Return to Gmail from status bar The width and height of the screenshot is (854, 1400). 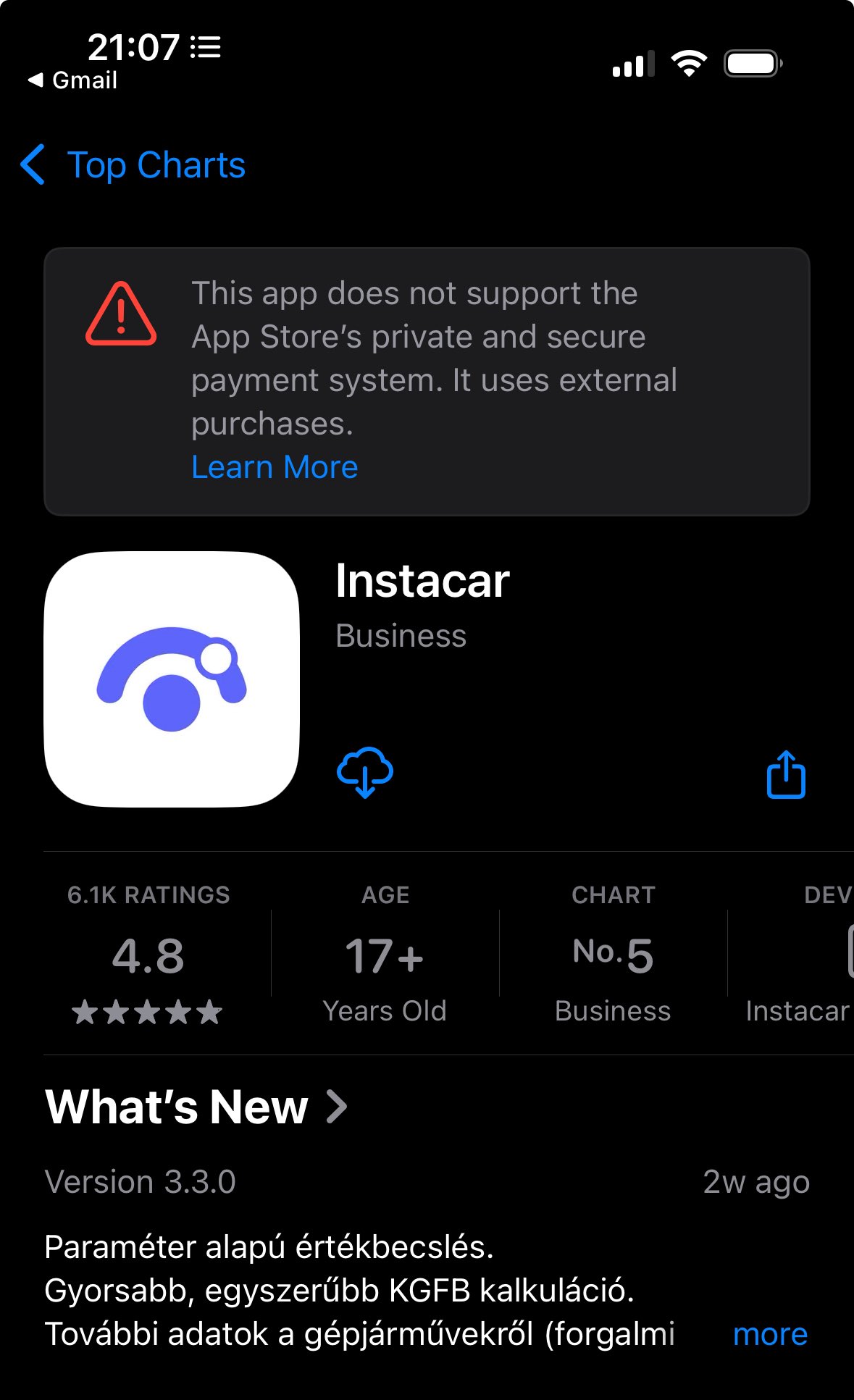point(73,80)
